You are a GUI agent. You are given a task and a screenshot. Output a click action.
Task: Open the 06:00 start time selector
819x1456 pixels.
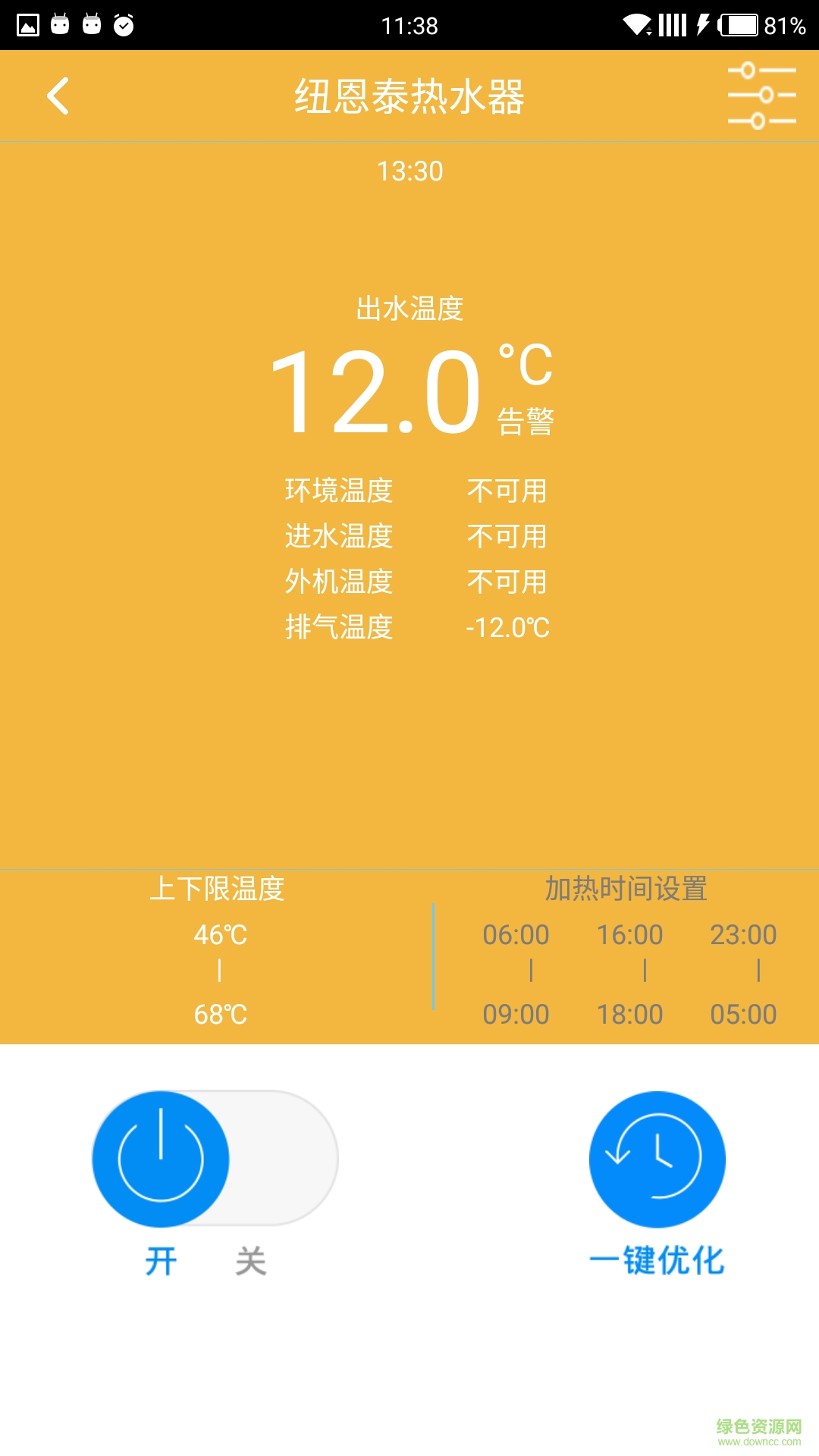pos(516,935)
